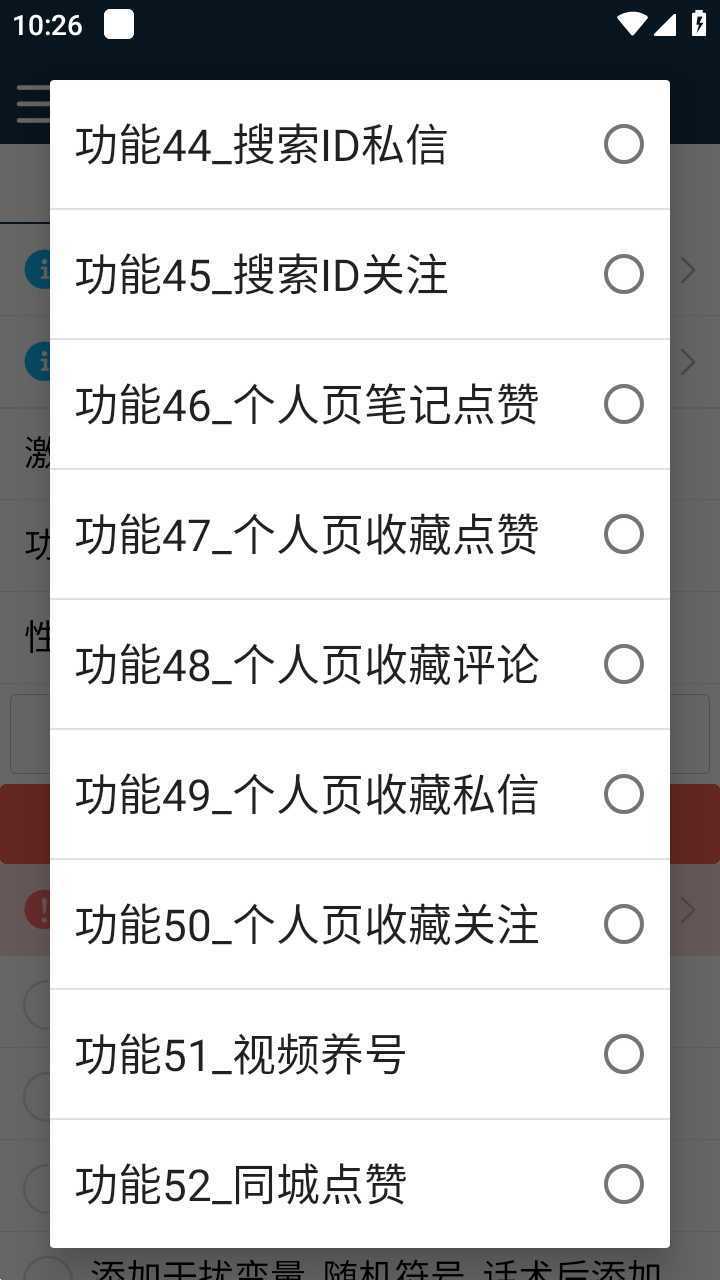720x1280 pixels.
Task: Select the radio button for 功能52_同城点赞
Action: [623, 1184]
